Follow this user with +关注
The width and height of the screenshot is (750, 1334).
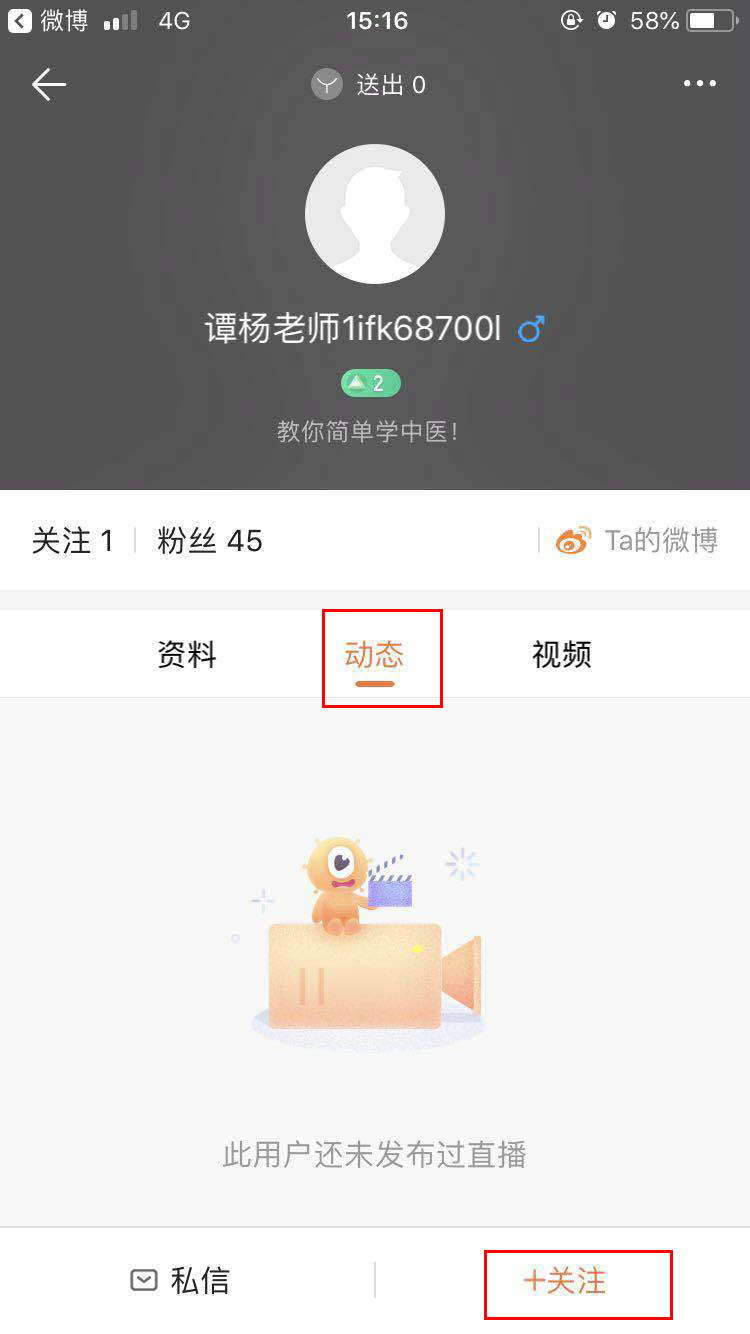click(566, 1281)
